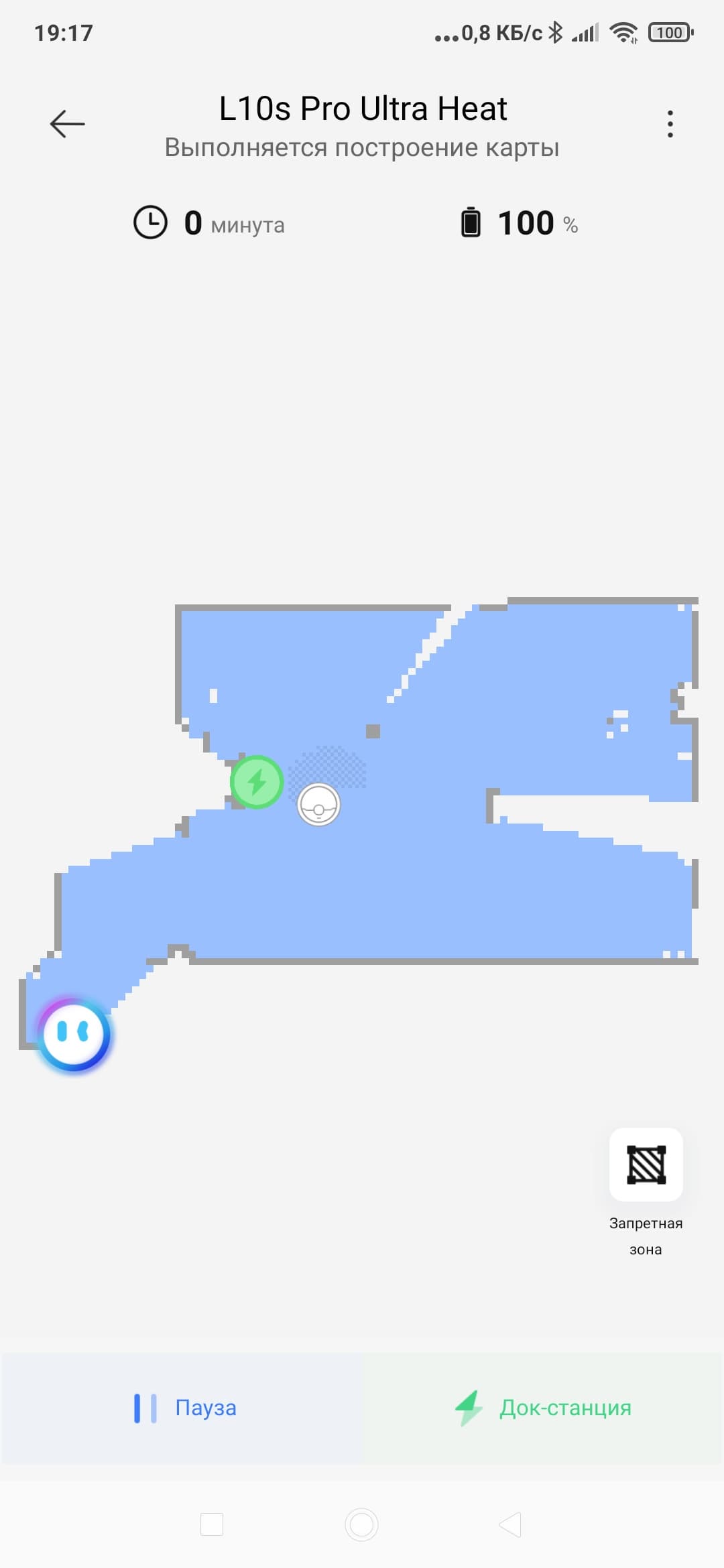Go back using the top arrow
This screenshot has height=1568, width=724.
pos(67,124)
